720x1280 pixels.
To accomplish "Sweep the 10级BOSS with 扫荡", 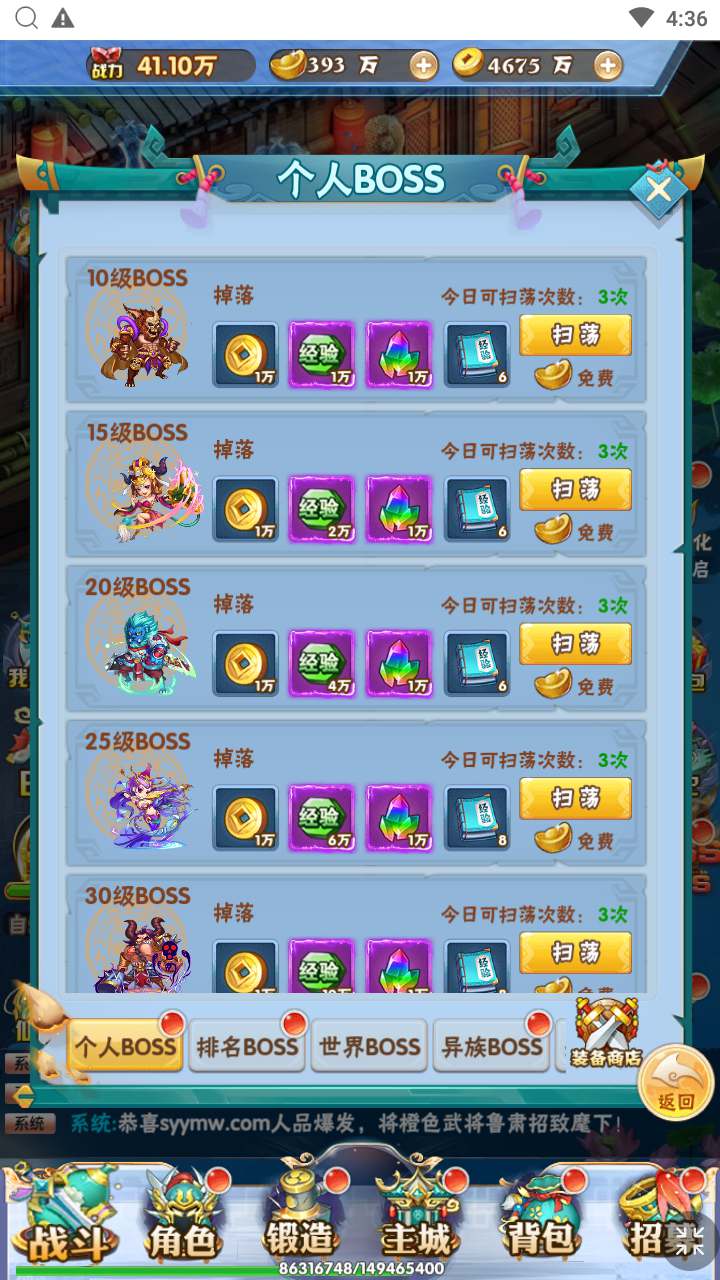I will pos(575,335).
